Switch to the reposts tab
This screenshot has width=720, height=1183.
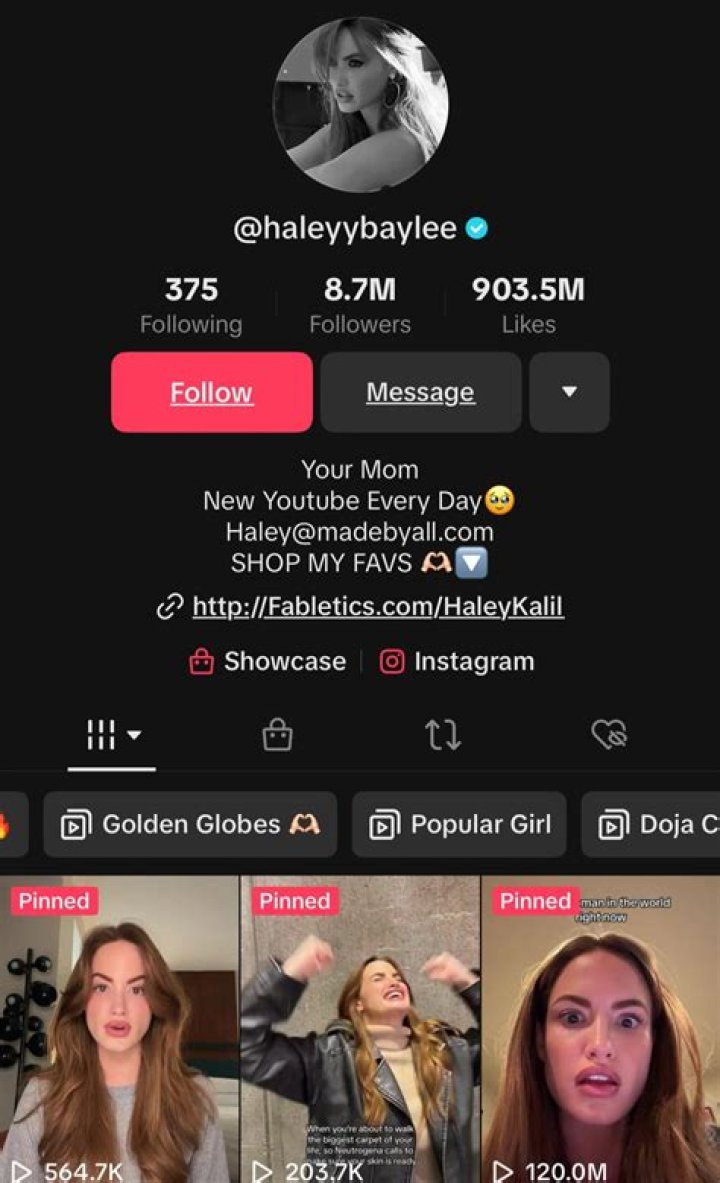point(442,737)
